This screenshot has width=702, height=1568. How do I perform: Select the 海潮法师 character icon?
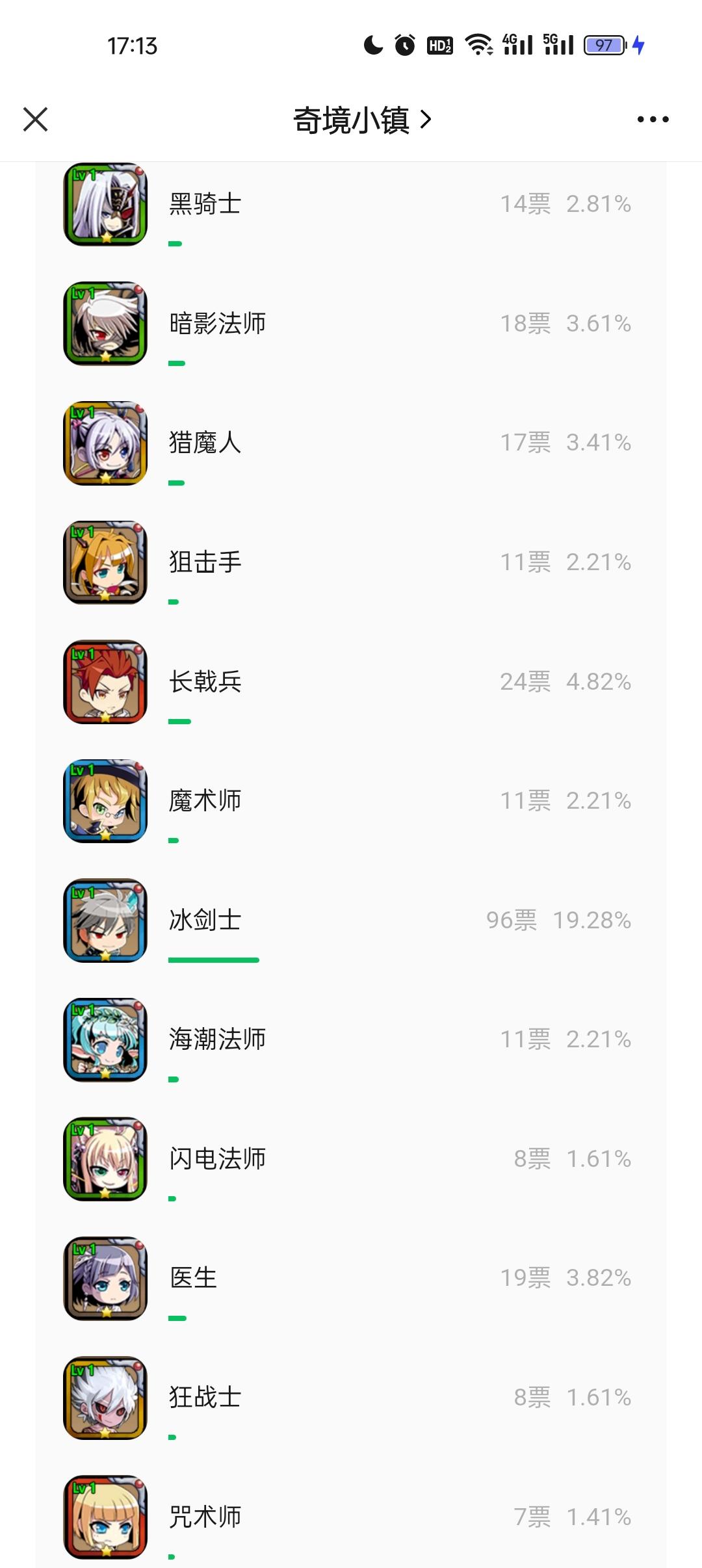coord(105,1040)
